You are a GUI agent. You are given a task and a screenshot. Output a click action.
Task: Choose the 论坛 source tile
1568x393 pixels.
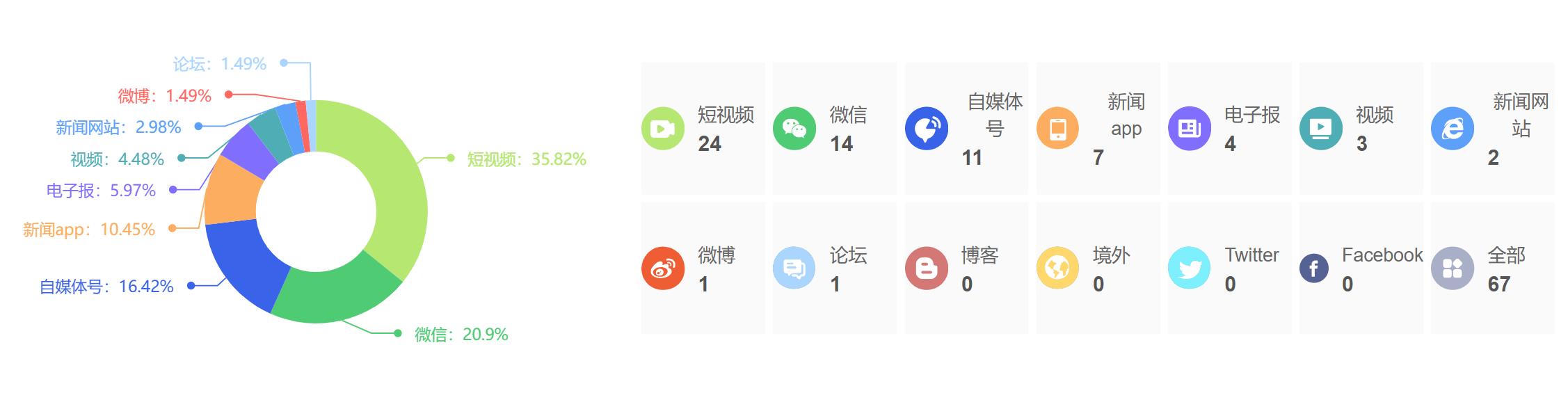[834, 268]
